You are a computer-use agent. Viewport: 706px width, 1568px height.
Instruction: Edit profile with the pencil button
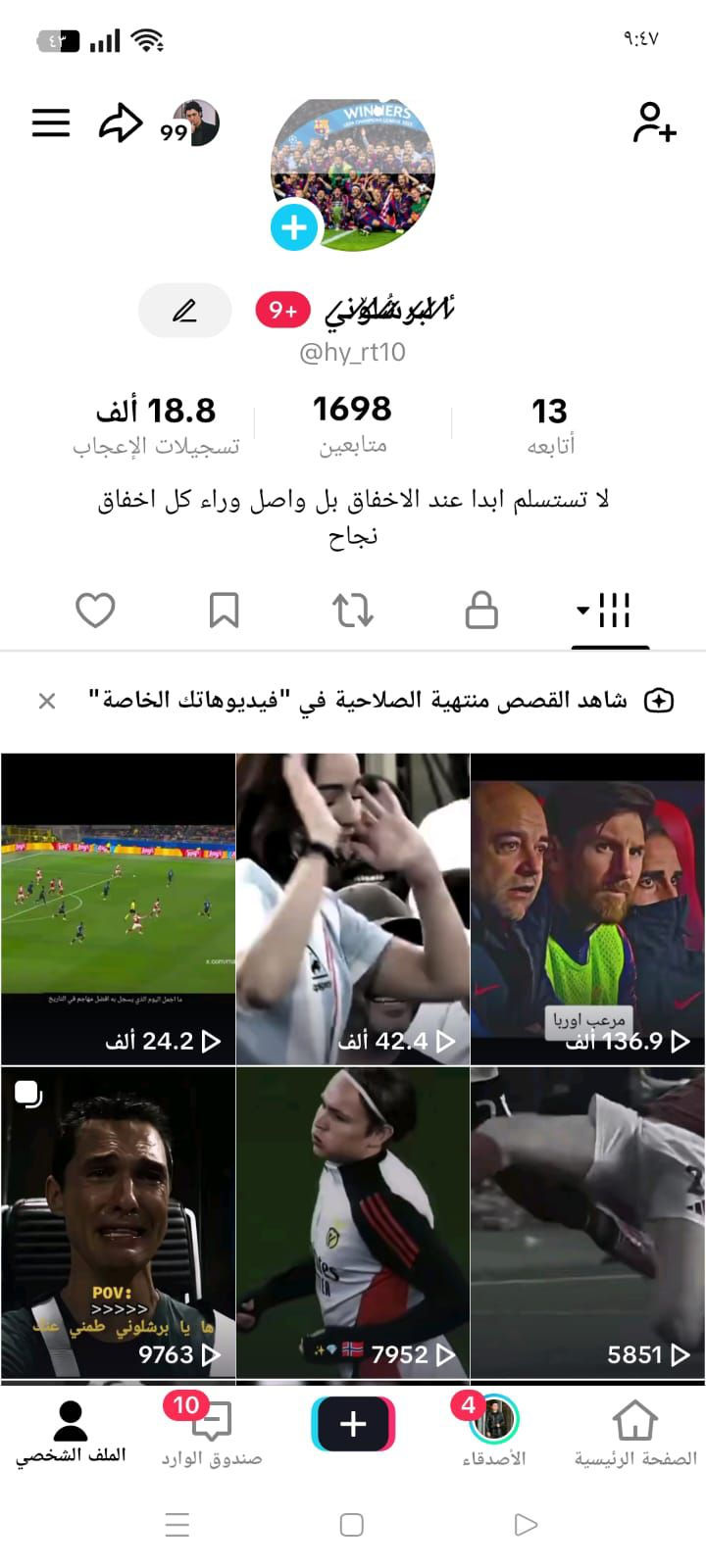[x=184, y=311]
